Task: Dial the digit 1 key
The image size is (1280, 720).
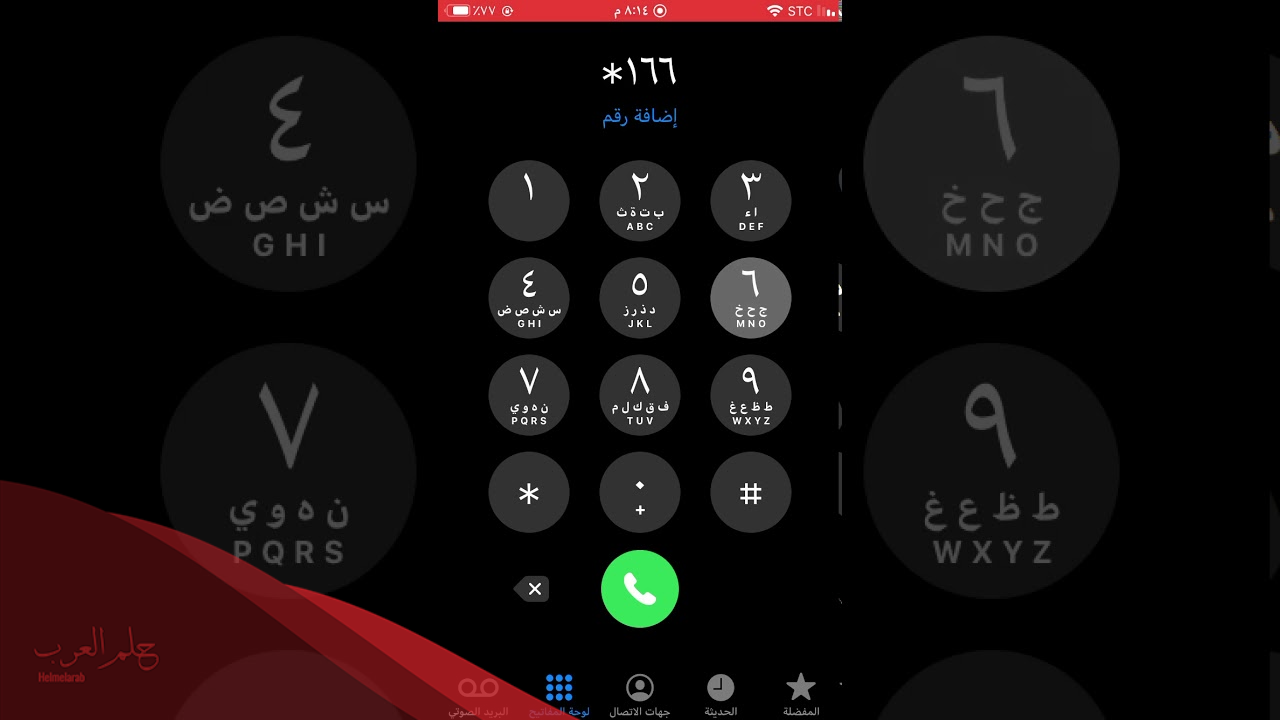Action: coord(529,201)
